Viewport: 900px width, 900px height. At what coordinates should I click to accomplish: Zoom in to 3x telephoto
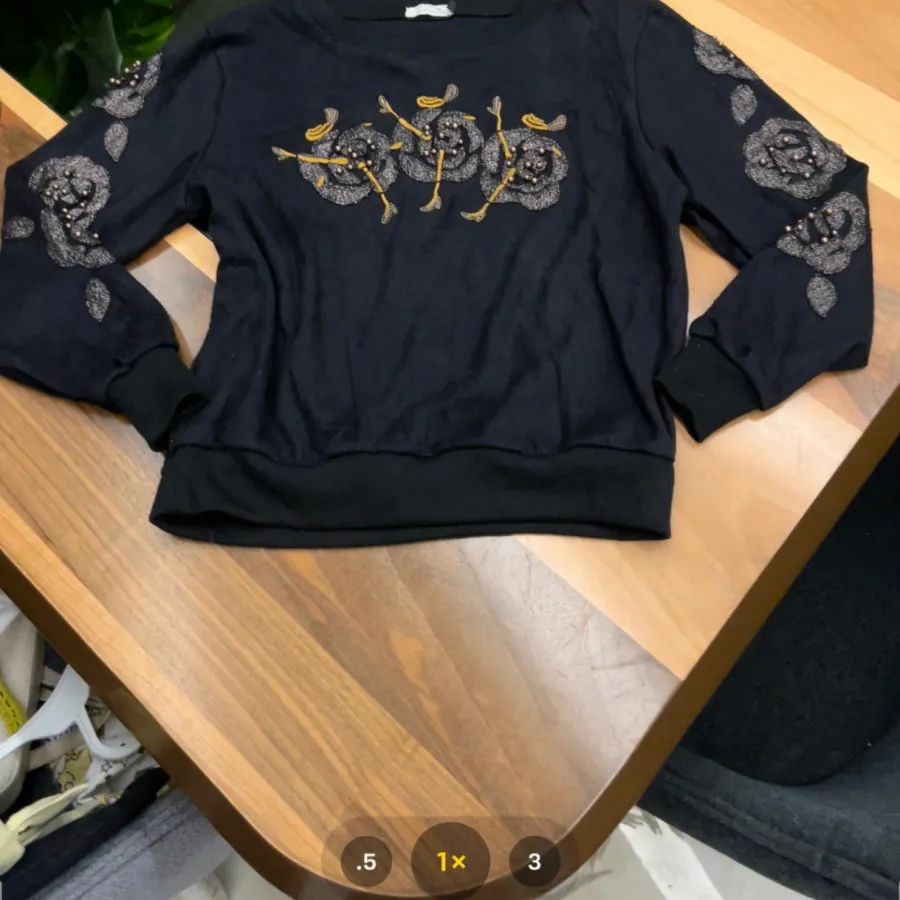coord(534,861)
